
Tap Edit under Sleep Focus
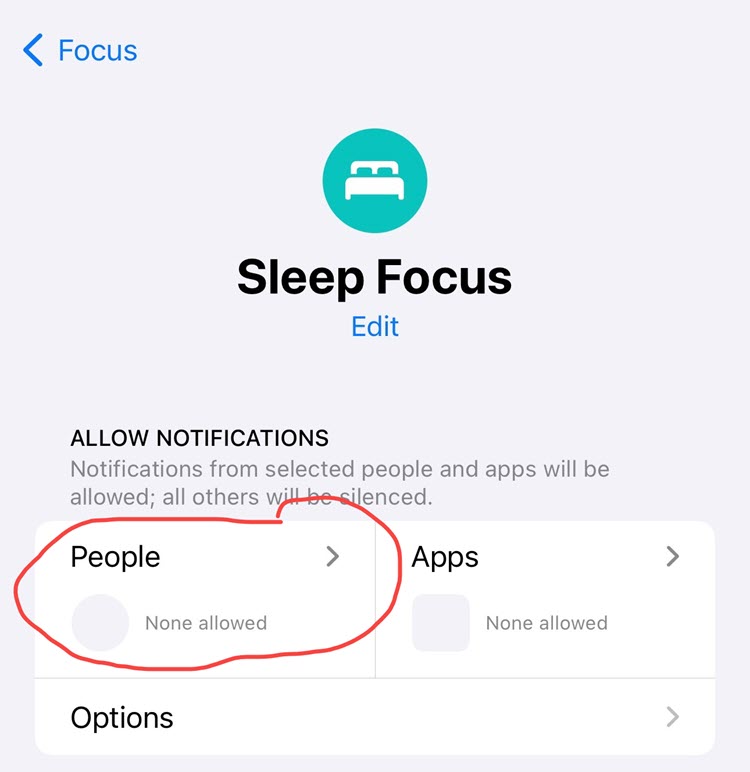pyautogui.click(x=375, y=327)
